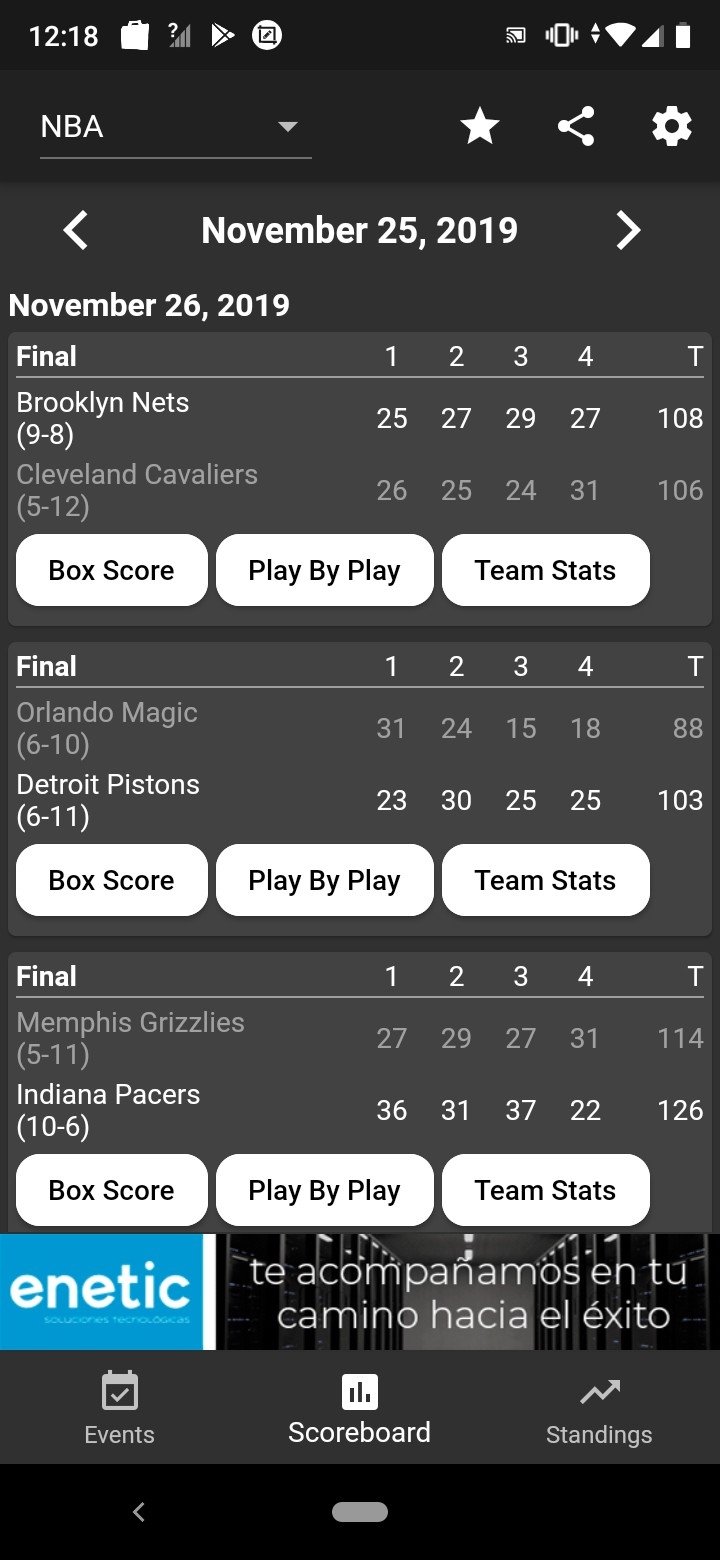Open the enetic ad banner

[x=360, y=1291]
